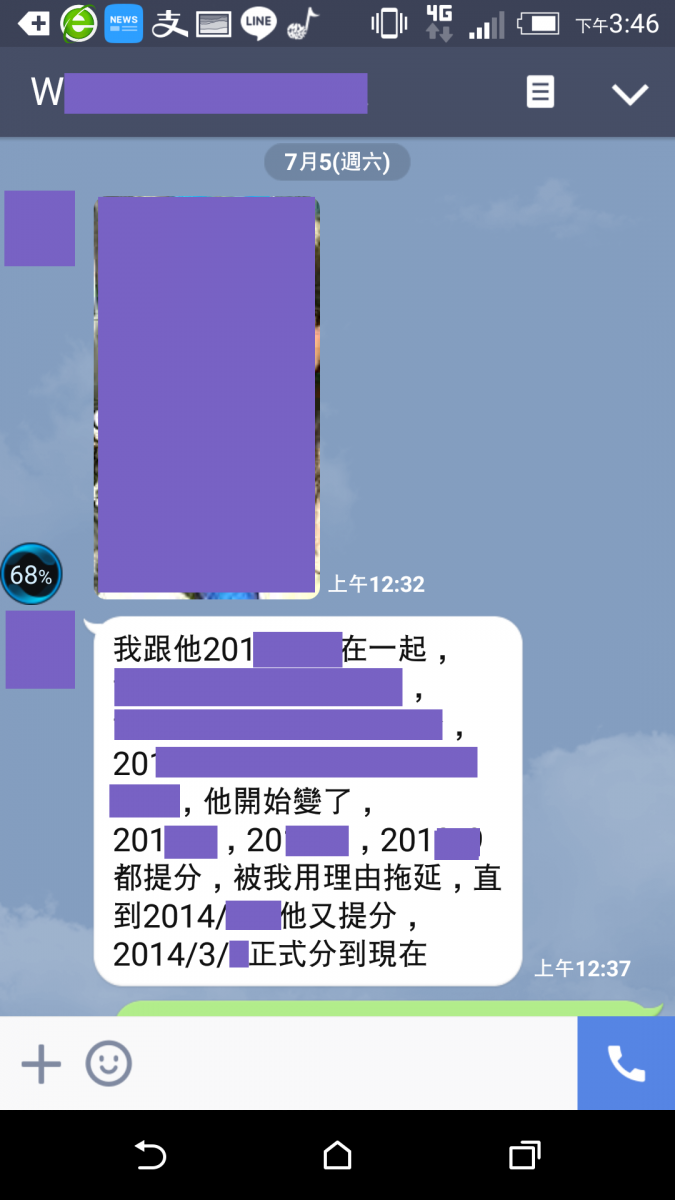
Task: Open the chat notes icon
Action: [x=540, y=93]
